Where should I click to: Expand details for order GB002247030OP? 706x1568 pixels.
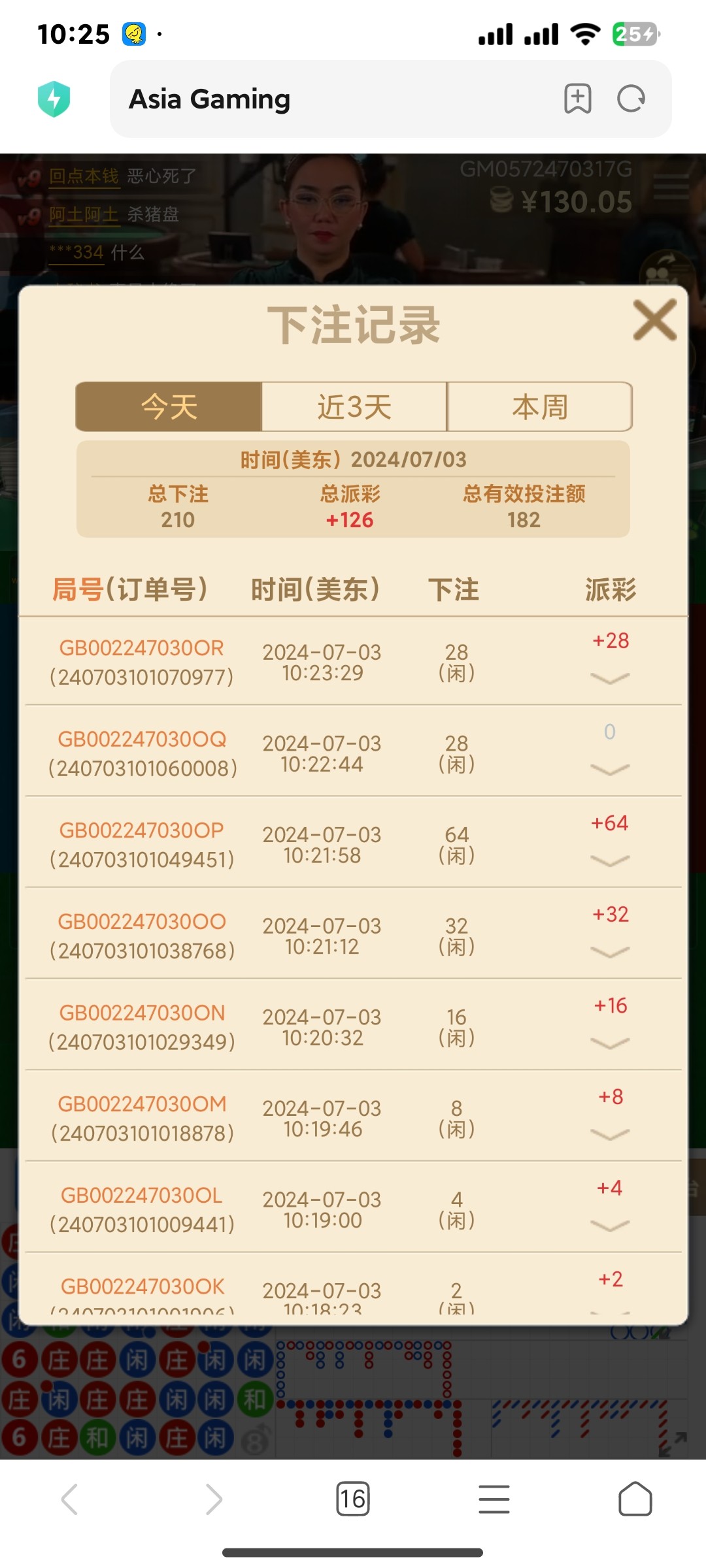pyautogui.click(x=609, y=860)
